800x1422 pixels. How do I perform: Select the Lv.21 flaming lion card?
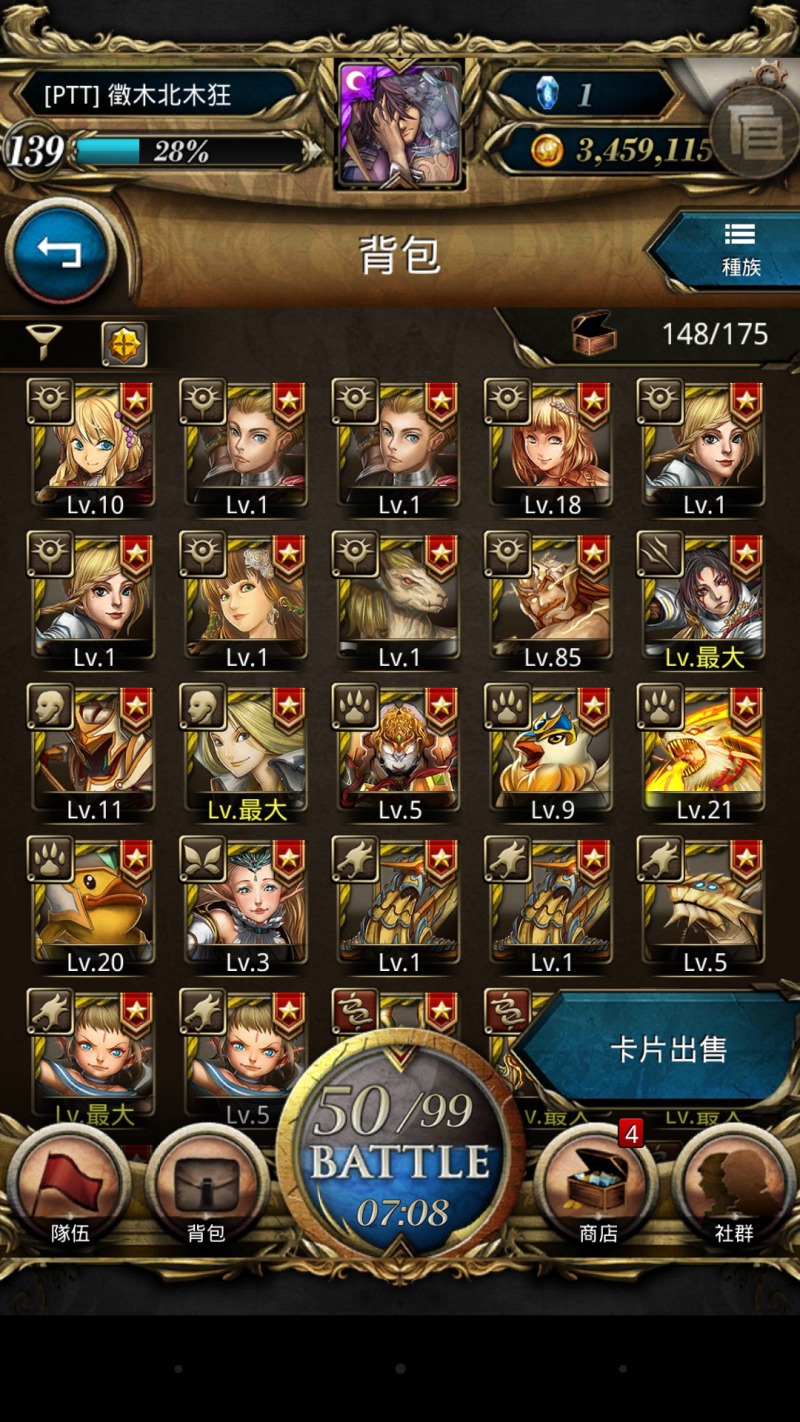pos(704,754)
